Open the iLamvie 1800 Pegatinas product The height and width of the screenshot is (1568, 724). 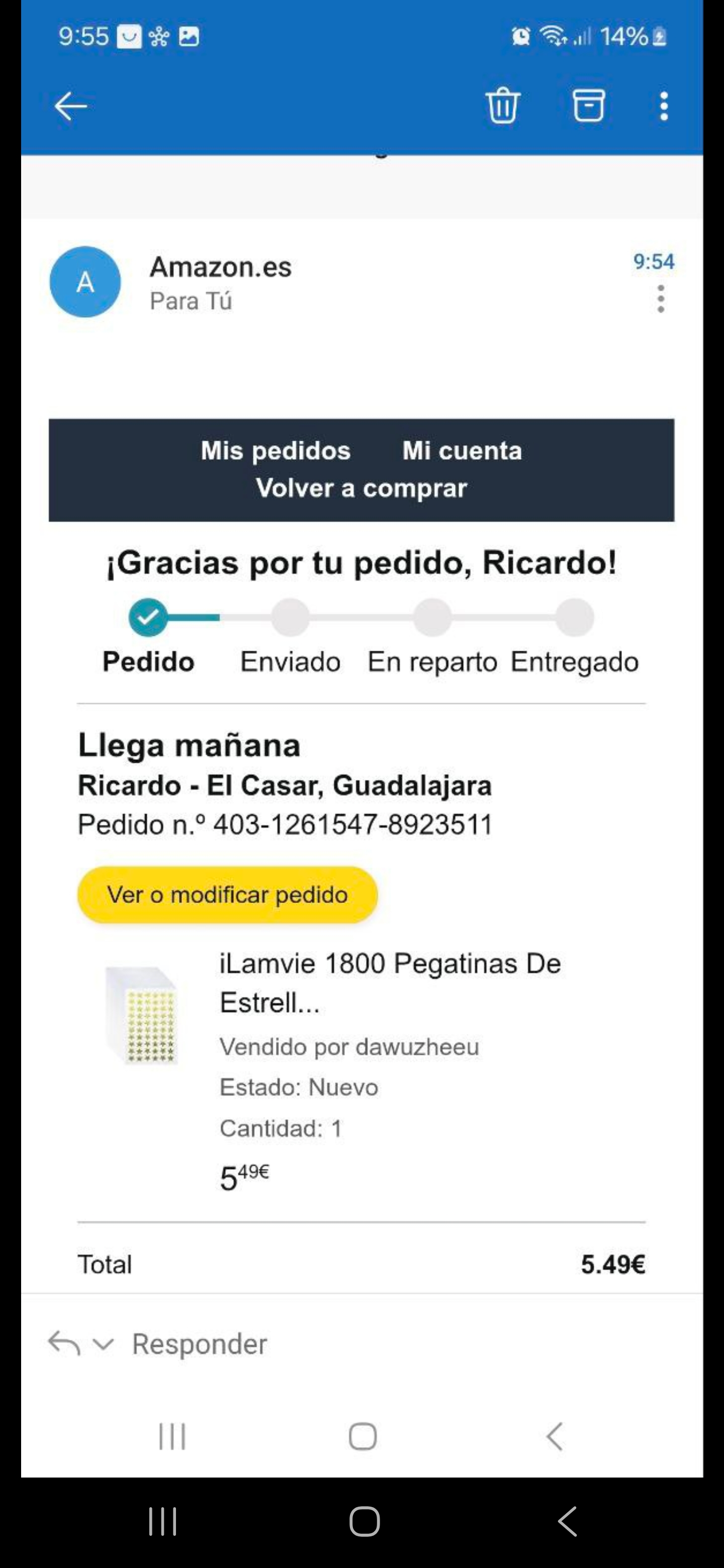[x=390, y=983]
